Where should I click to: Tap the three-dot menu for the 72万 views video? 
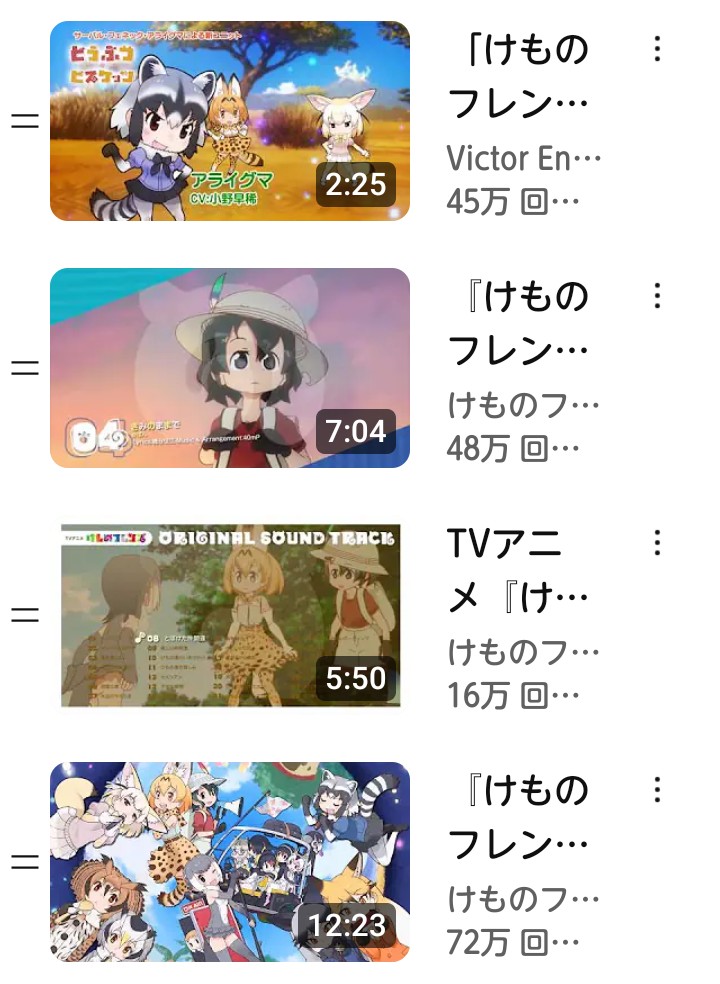657,790
